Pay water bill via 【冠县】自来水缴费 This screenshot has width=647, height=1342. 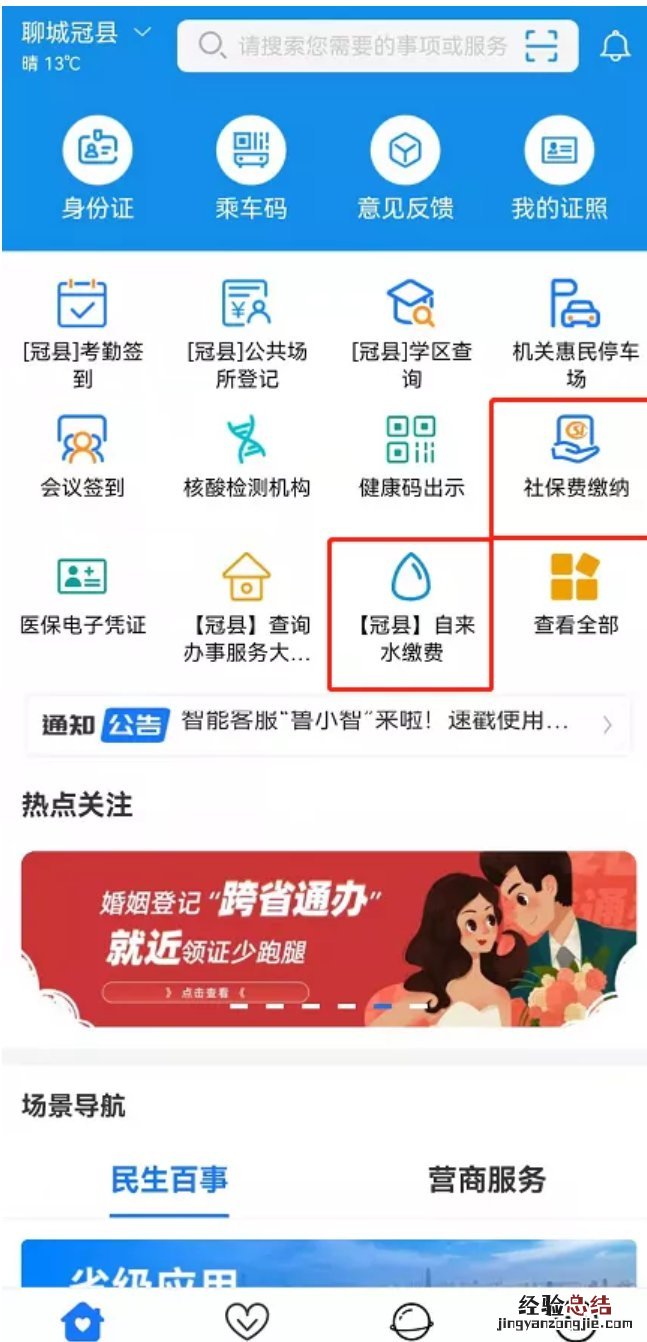pos(411,608)
